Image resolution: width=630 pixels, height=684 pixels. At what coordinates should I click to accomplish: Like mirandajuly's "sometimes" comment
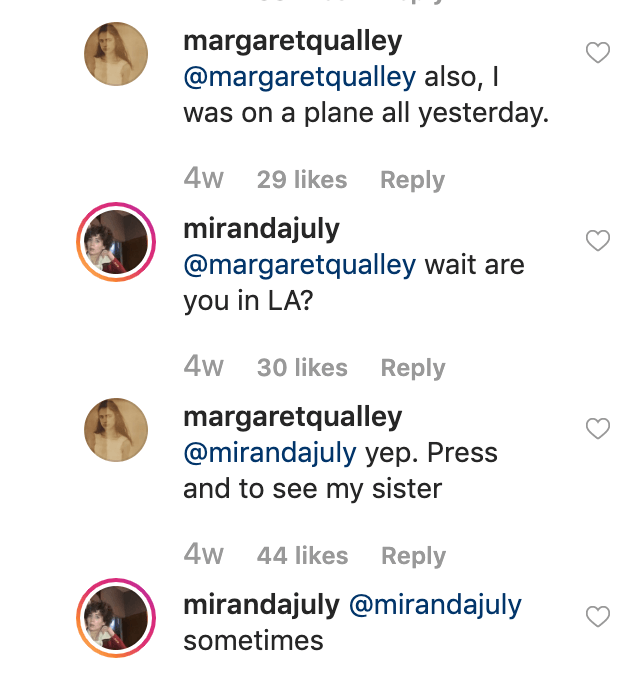597,617
